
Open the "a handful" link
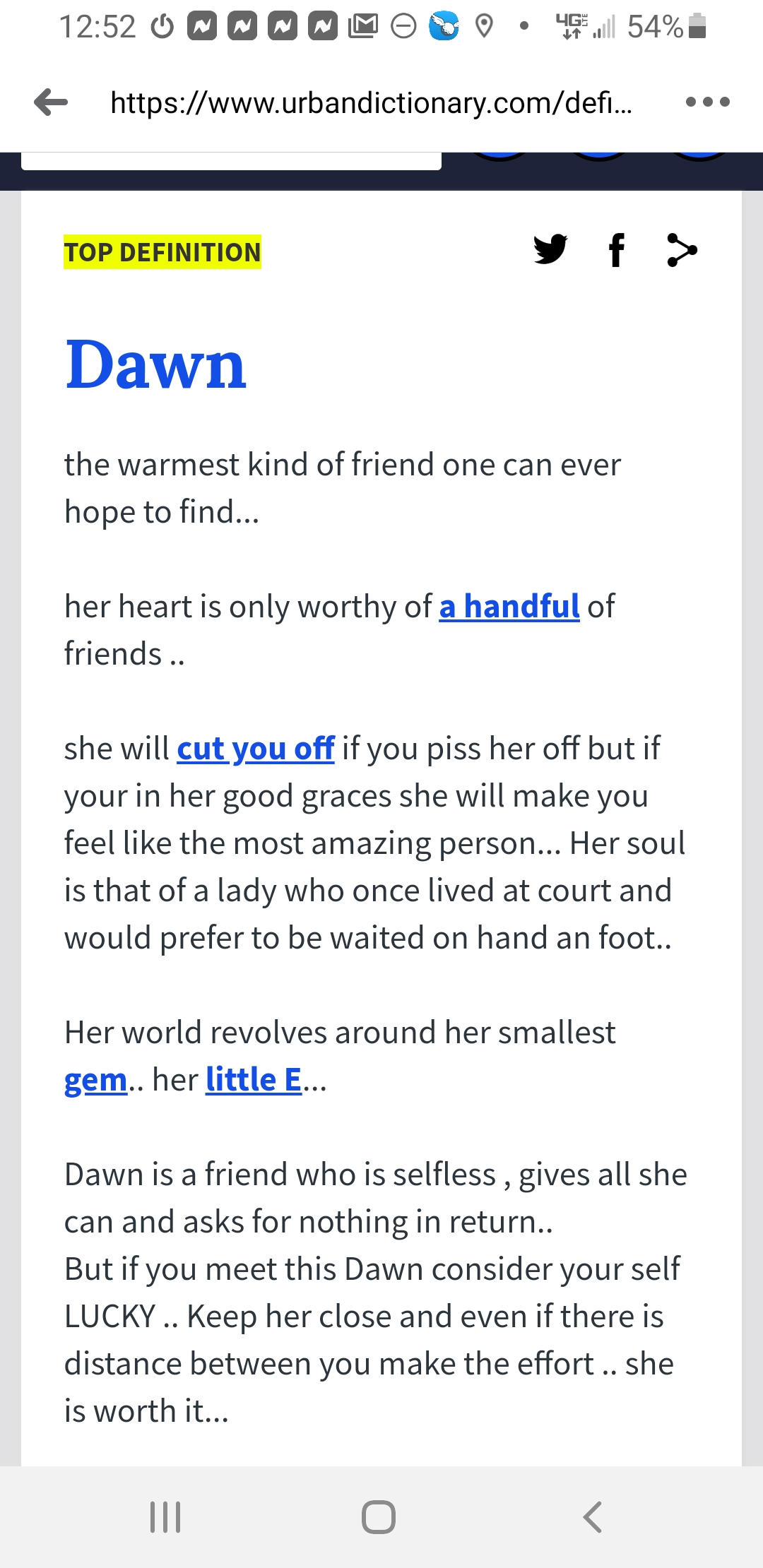[x=509, y=607]
